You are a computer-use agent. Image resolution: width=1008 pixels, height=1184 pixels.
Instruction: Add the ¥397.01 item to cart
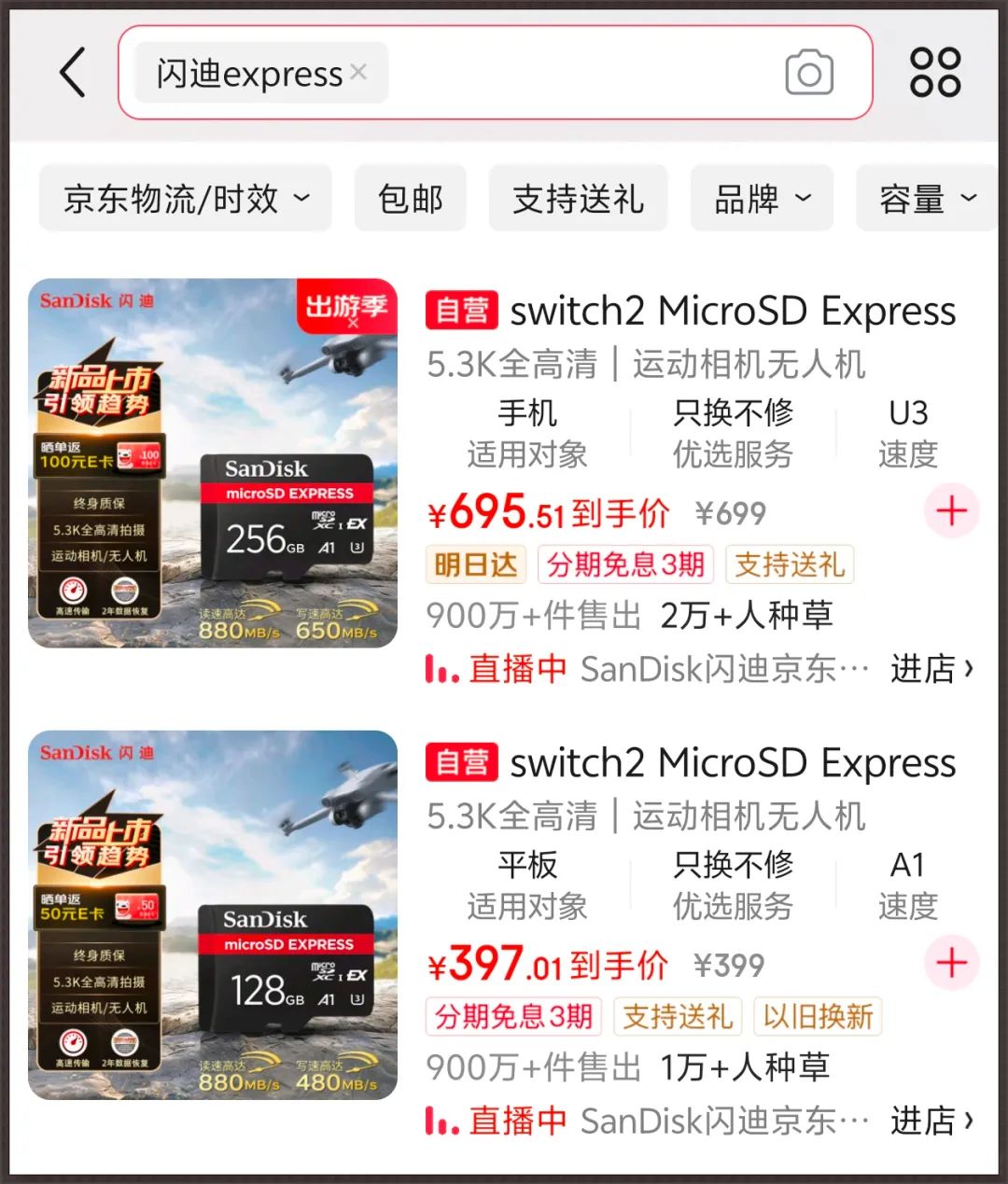[x=951, y=963]
